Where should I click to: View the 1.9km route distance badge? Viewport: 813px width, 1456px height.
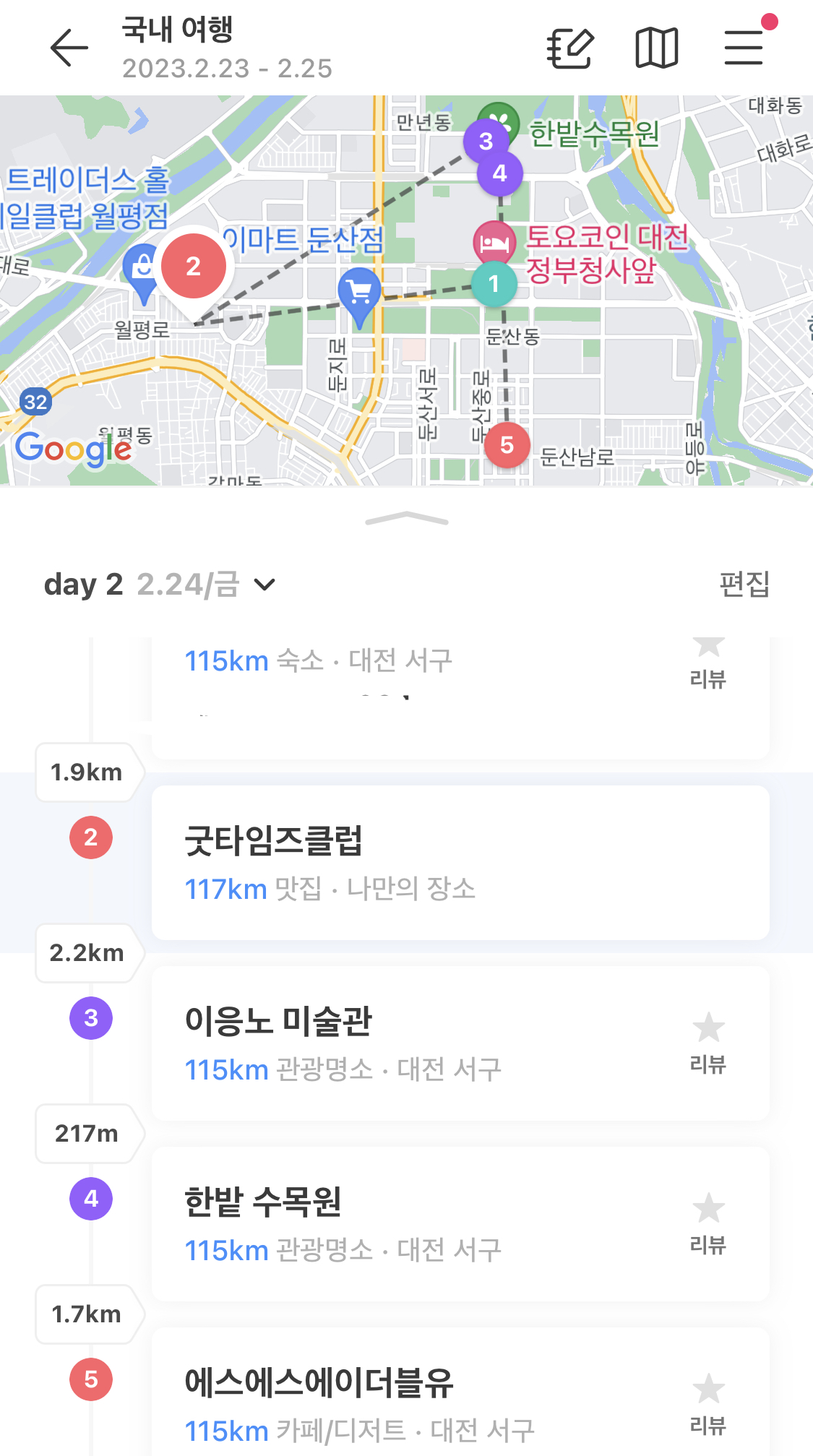88,772
